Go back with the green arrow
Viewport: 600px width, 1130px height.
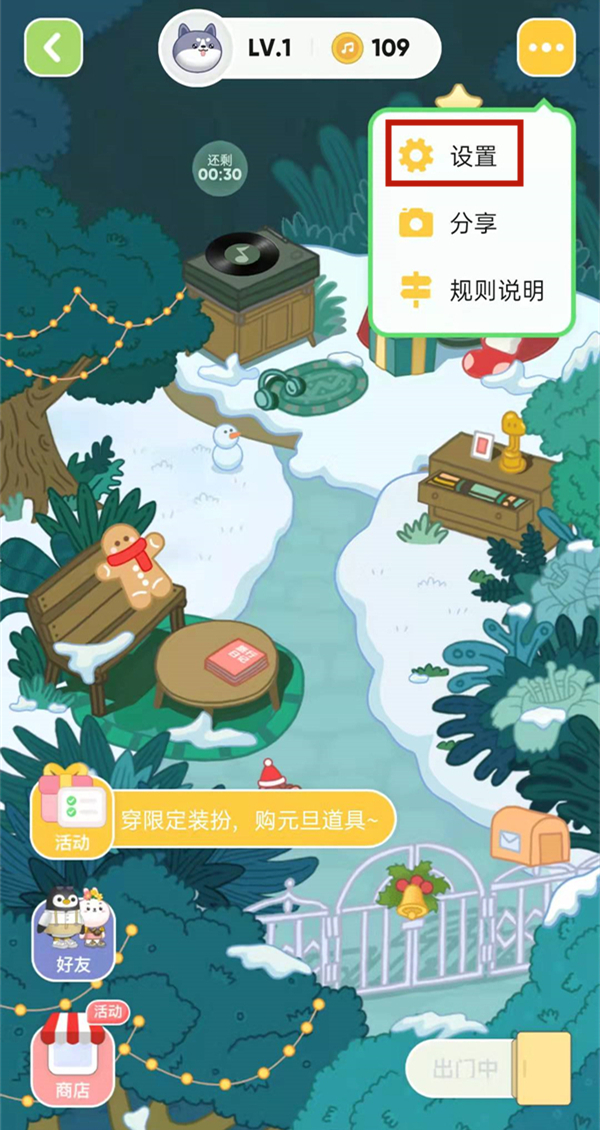coord(53,47)
